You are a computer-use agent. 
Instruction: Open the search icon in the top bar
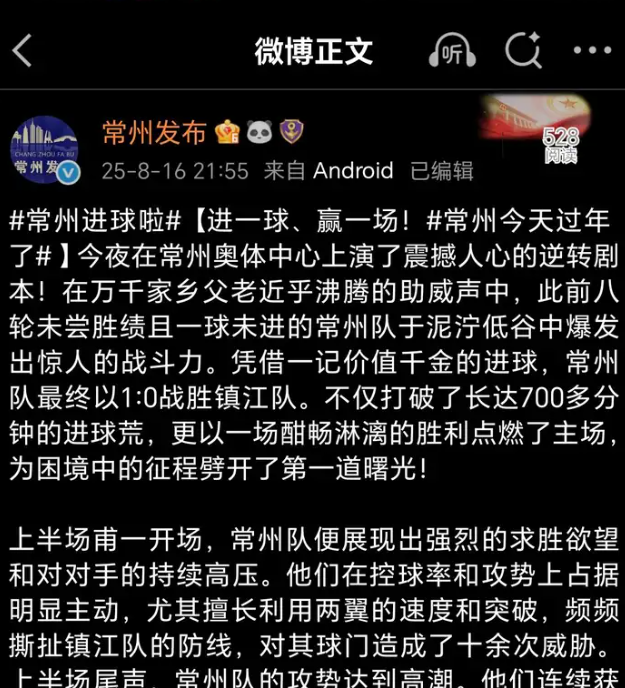click(522, 50)
